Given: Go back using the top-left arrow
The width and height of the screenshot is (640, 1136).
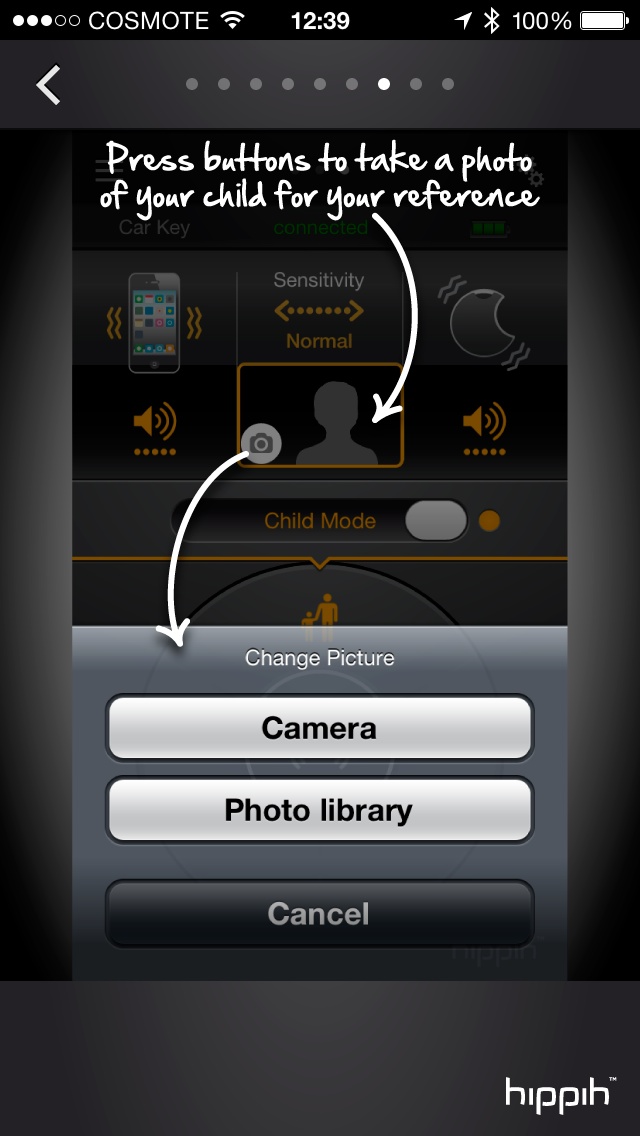Looking at the screenshot, I should coord(48,85).
